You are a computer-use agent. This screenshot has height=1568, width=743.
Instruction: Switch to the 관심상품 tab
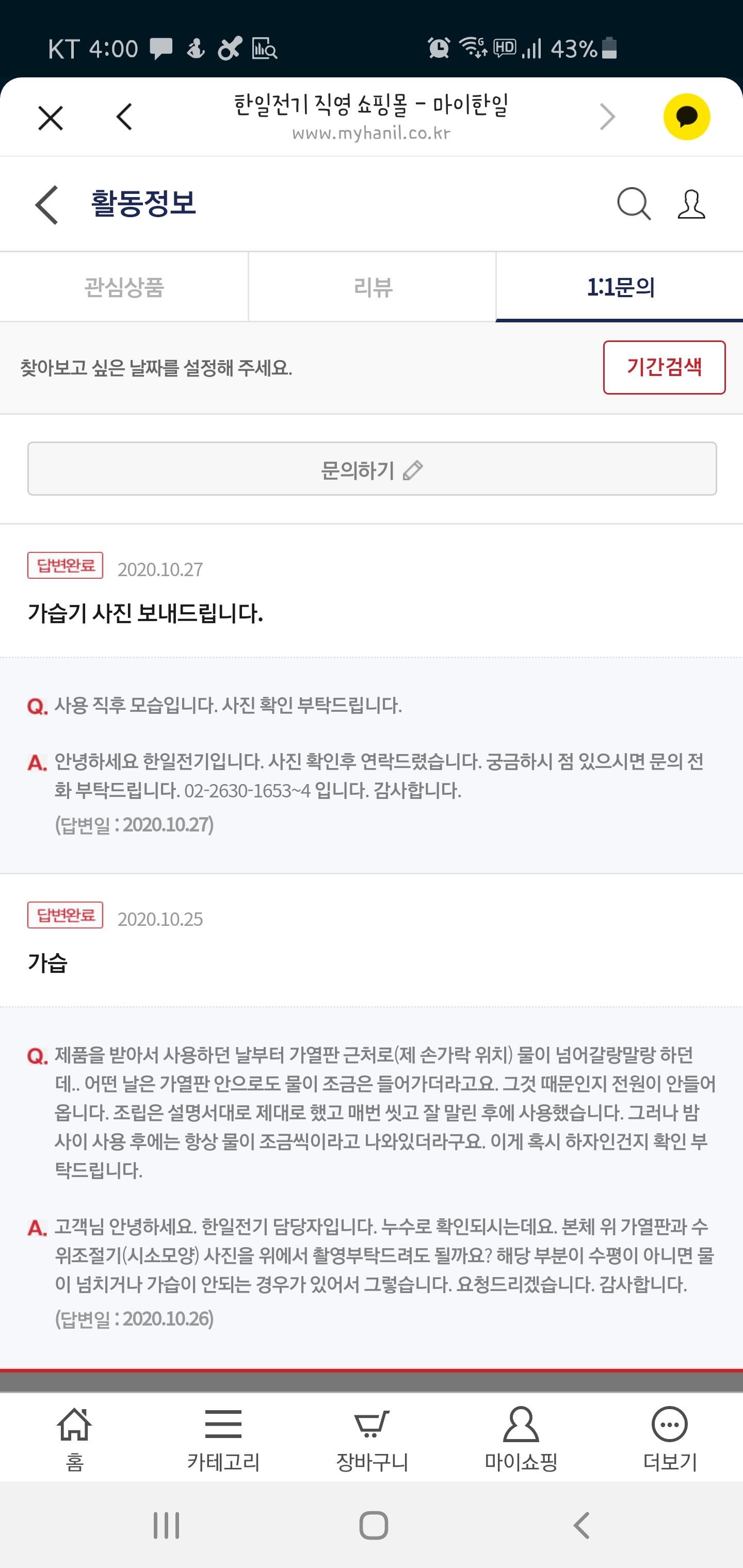tap(124, 287)
